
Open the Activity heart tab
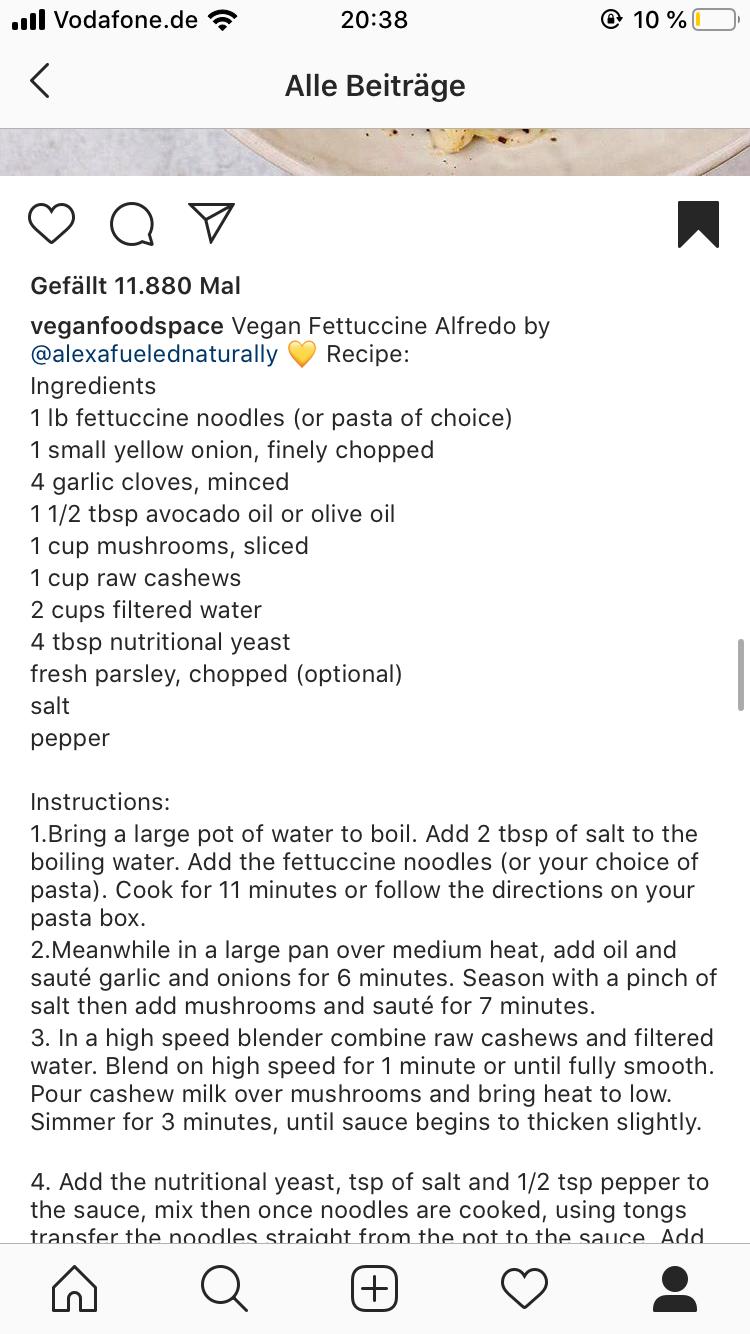point(525,1288)
